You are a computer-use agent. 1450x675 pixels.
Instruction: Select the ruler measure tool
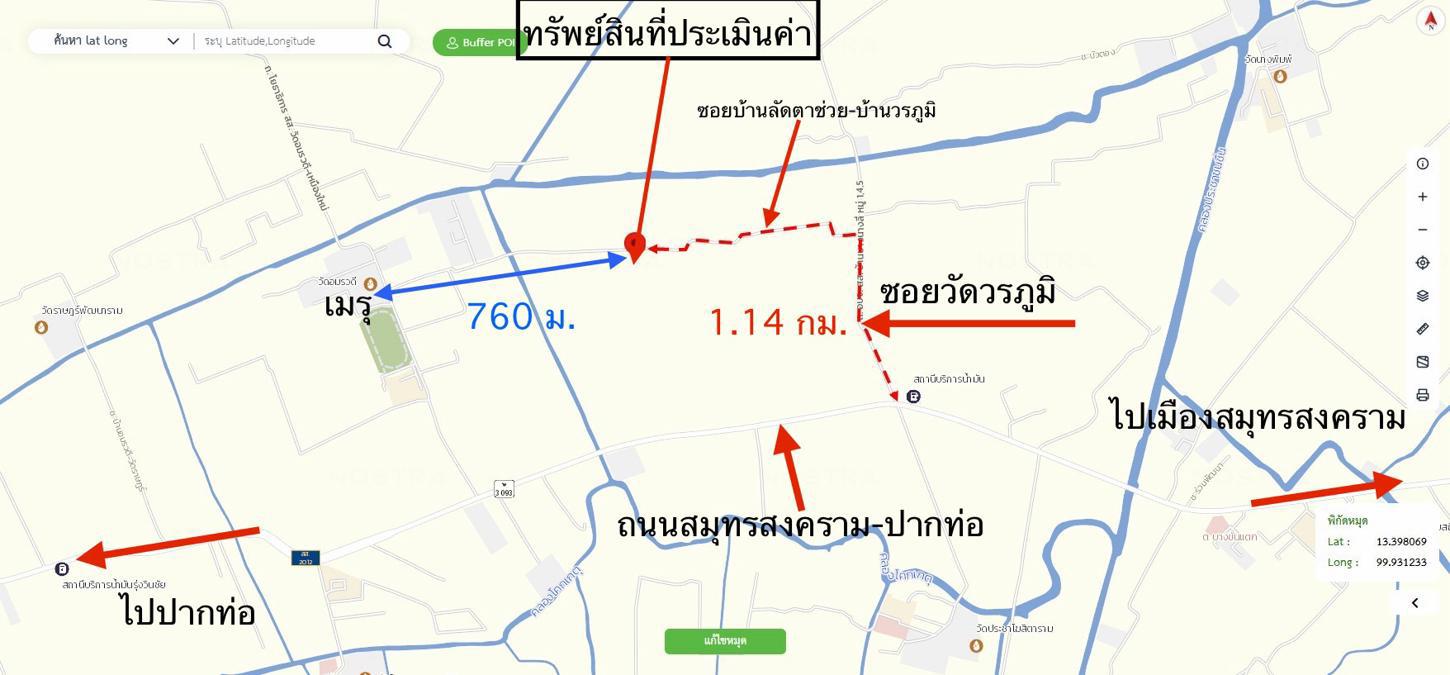[1422, 329]
